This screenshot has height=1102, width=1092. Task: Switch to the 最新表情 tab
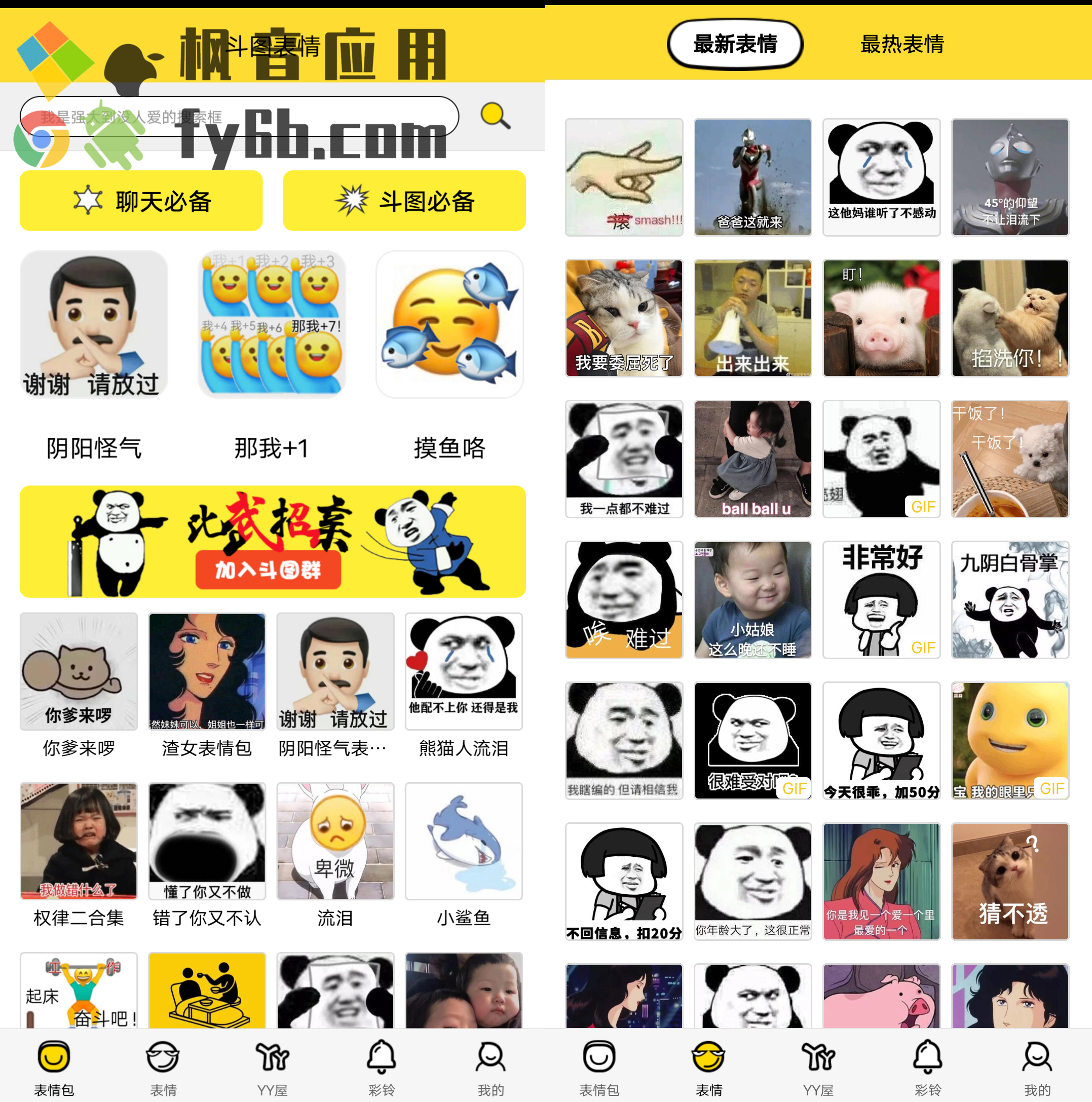pyautogui.click(x=735, y=44)
